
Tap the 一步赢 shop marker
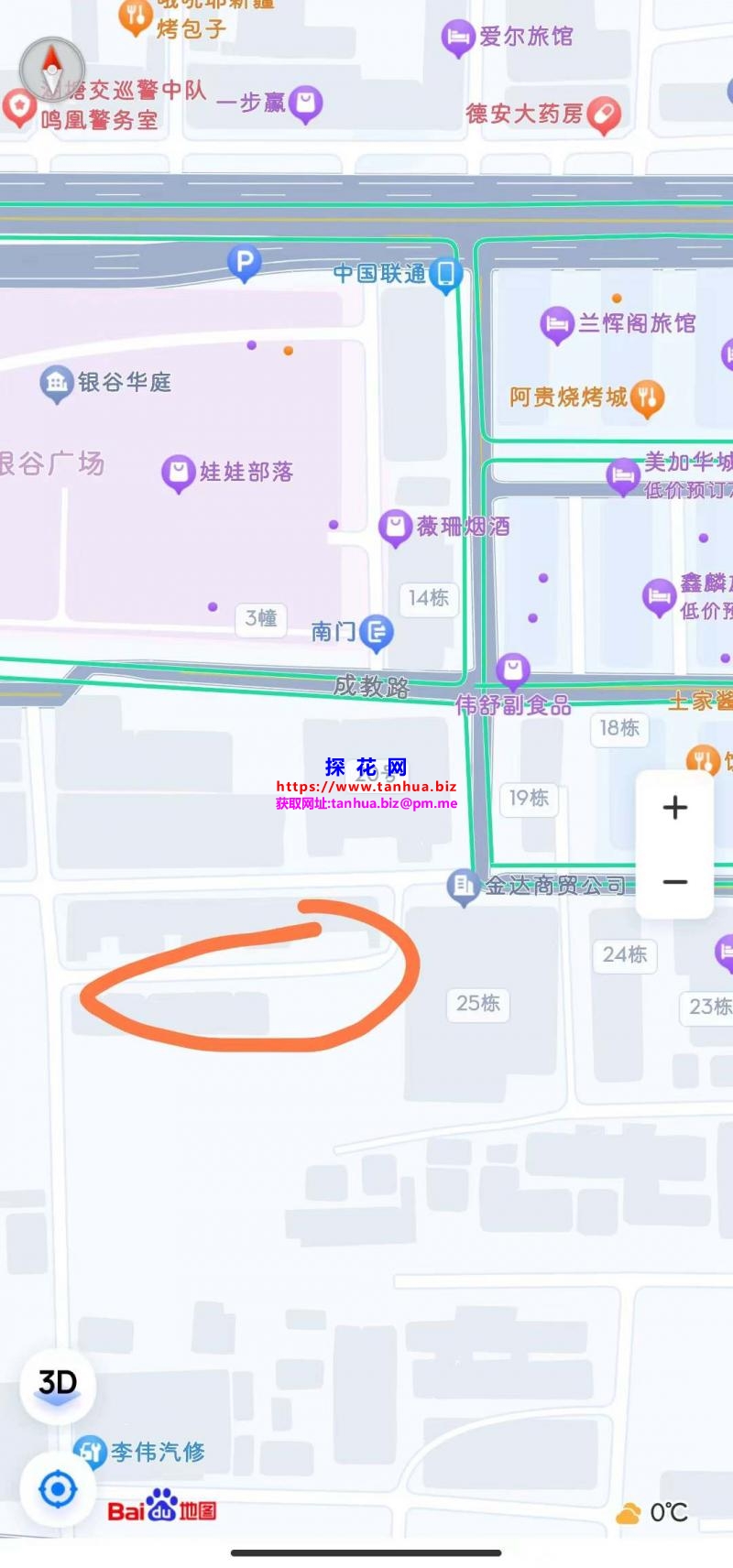click(x=306, y=103)
